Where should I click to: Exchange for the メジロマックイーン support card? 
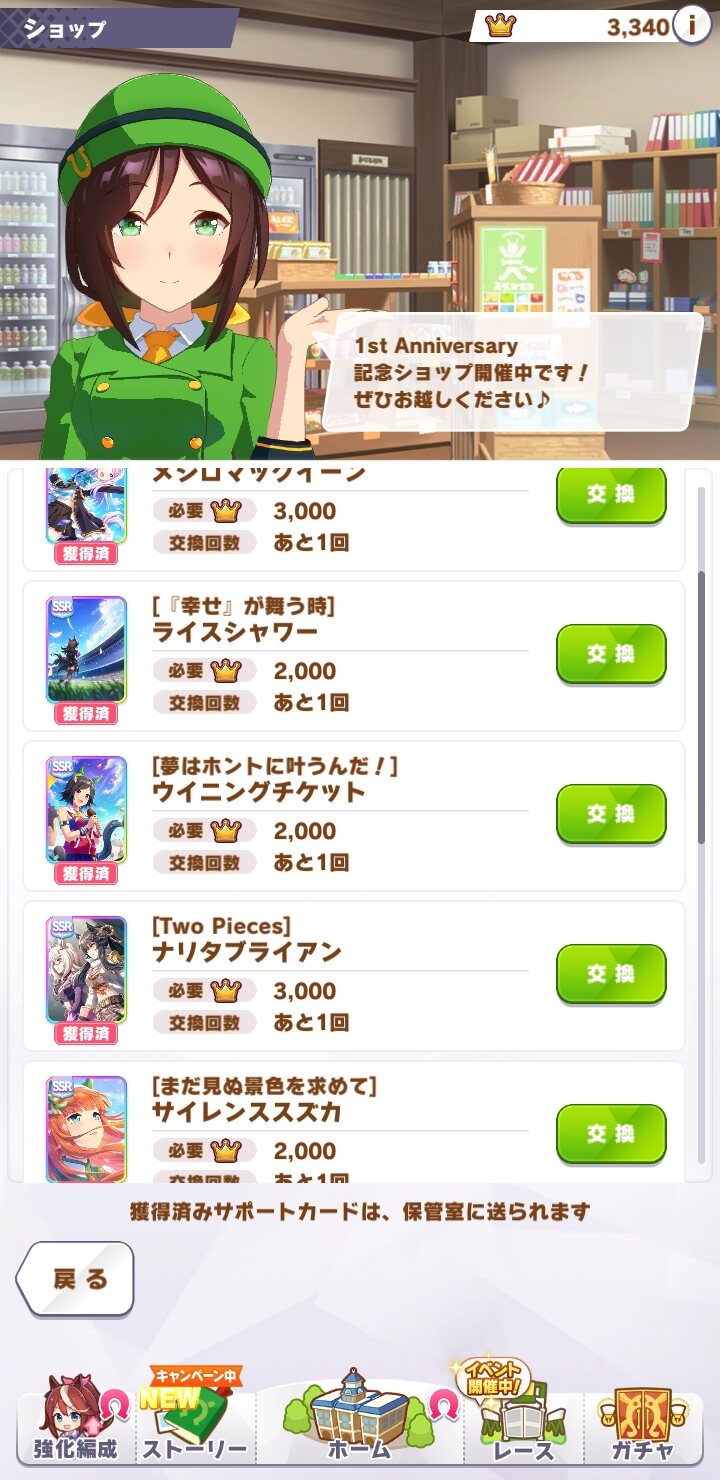pos(611,494)
